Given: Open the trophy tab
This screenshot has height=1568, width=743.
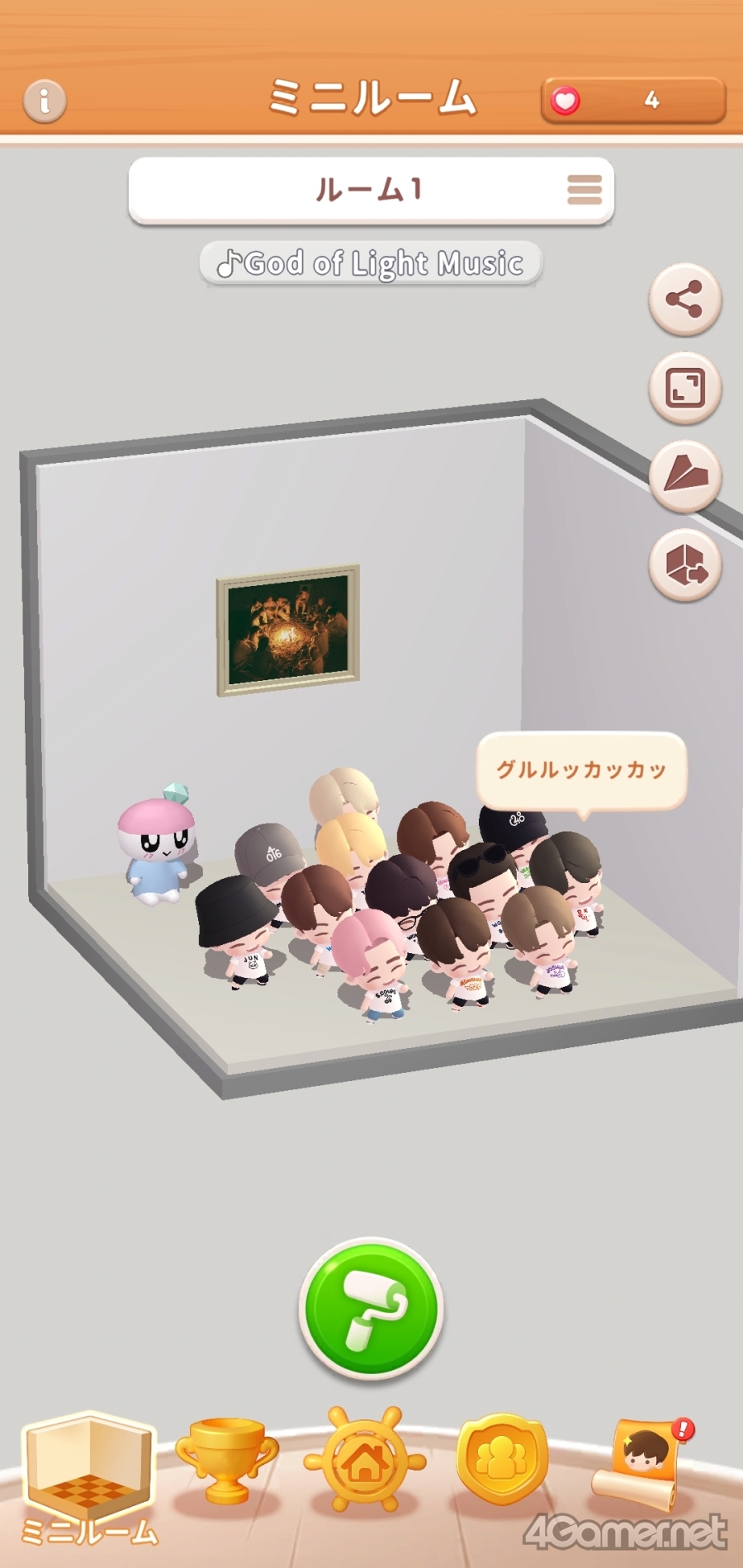Looking at the screenshot, I should tap(226, 1461).
